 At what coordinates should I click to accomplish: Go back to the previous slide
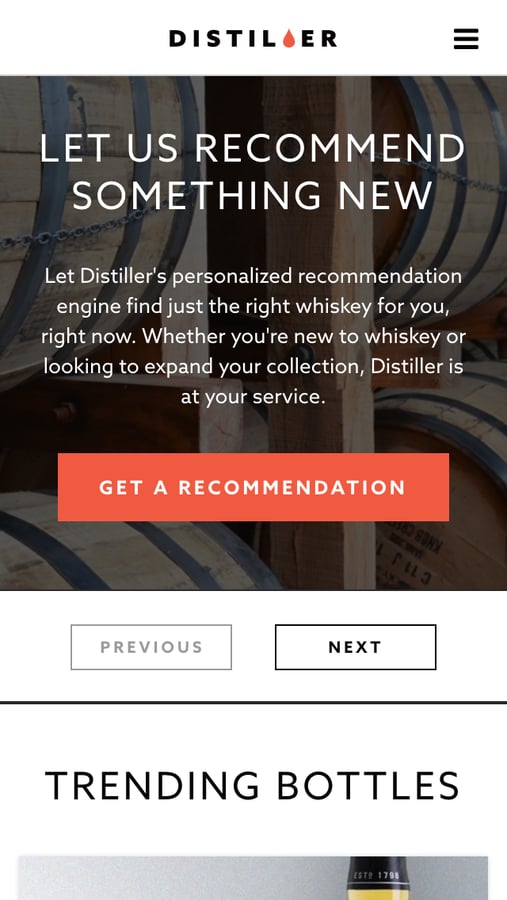151,647
